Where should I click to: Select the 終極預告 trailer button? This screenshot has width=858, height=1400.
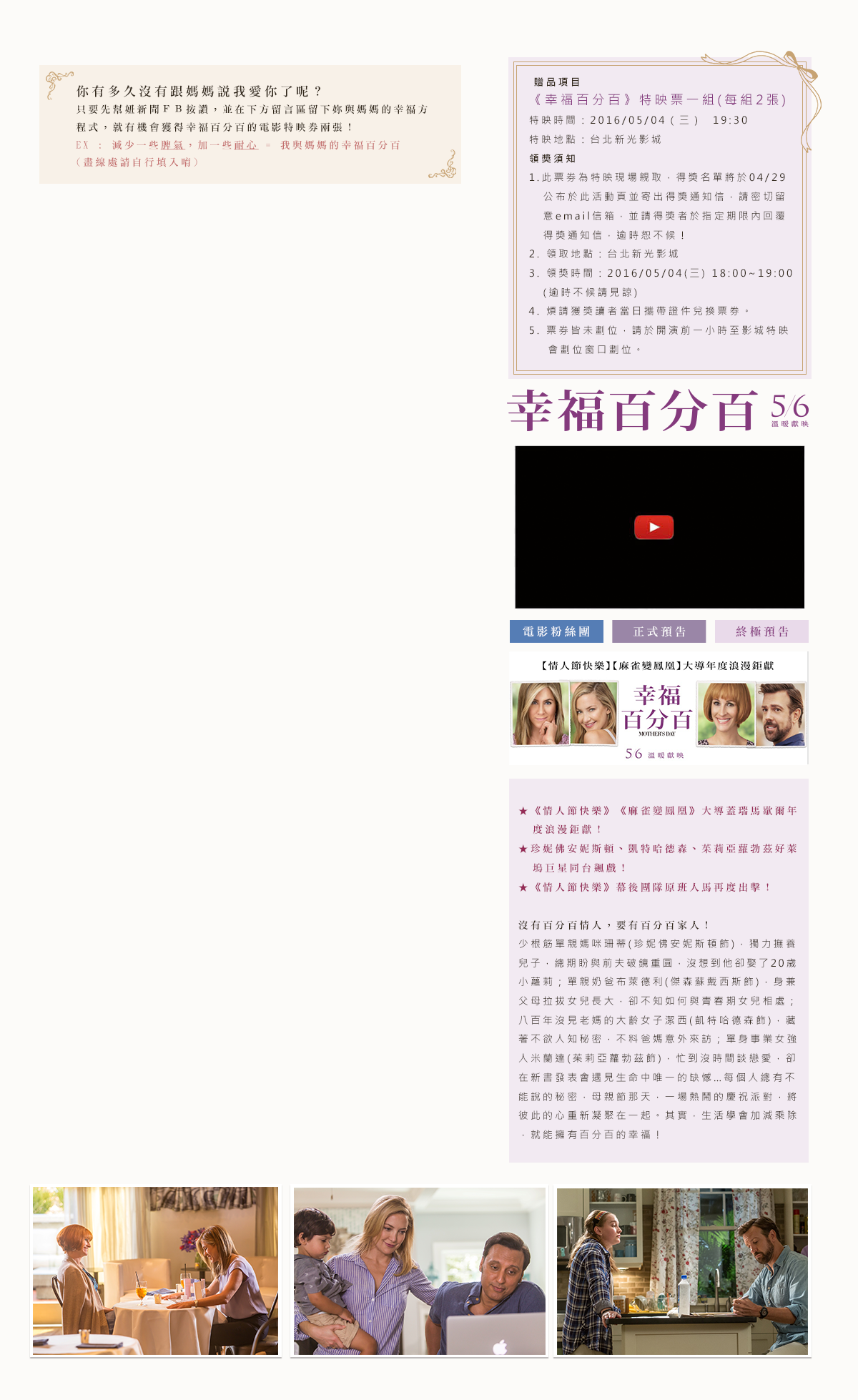[x=761, y=631]
